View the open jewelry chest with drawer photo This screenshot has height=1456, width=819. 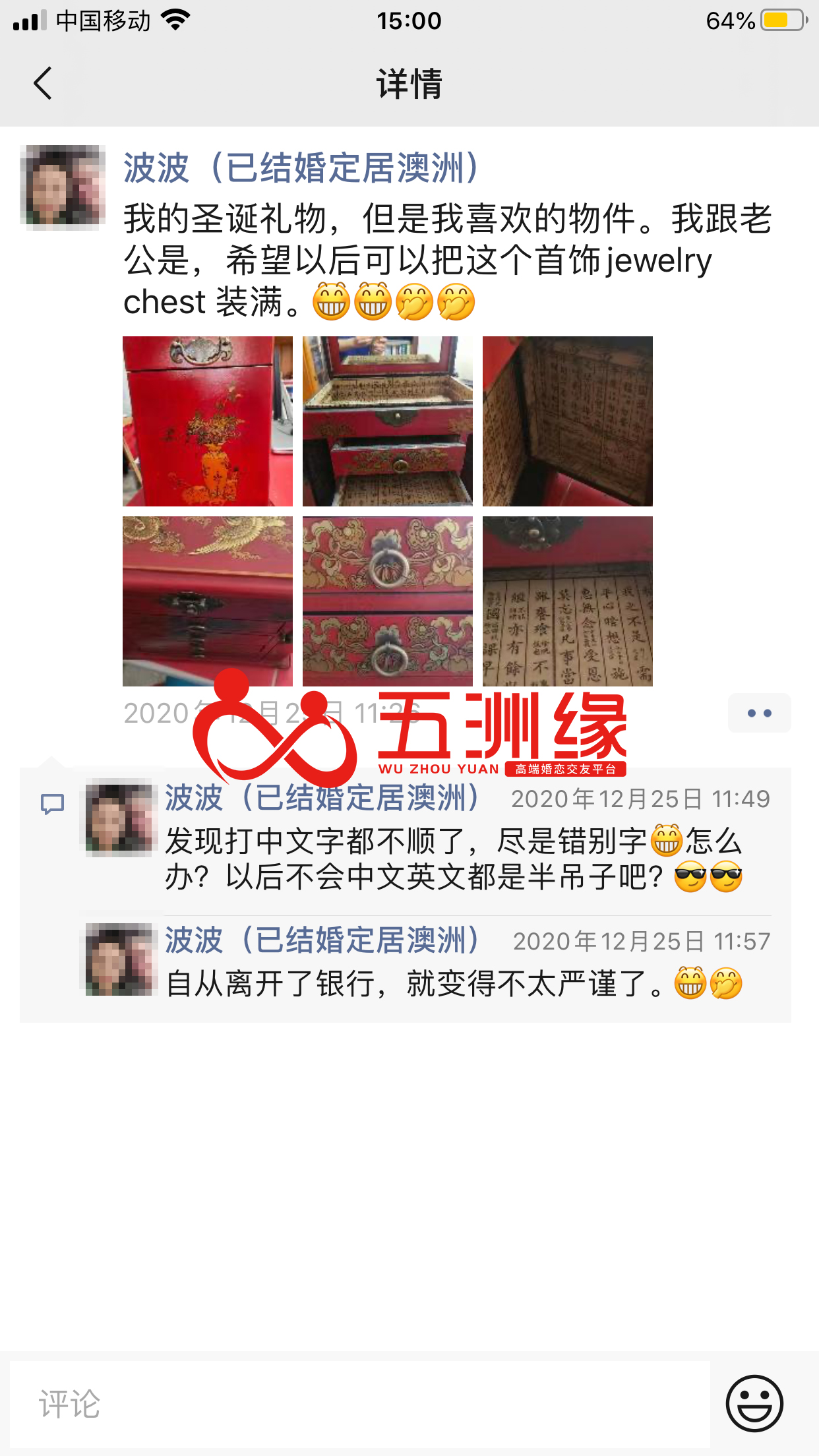(388, 421)
